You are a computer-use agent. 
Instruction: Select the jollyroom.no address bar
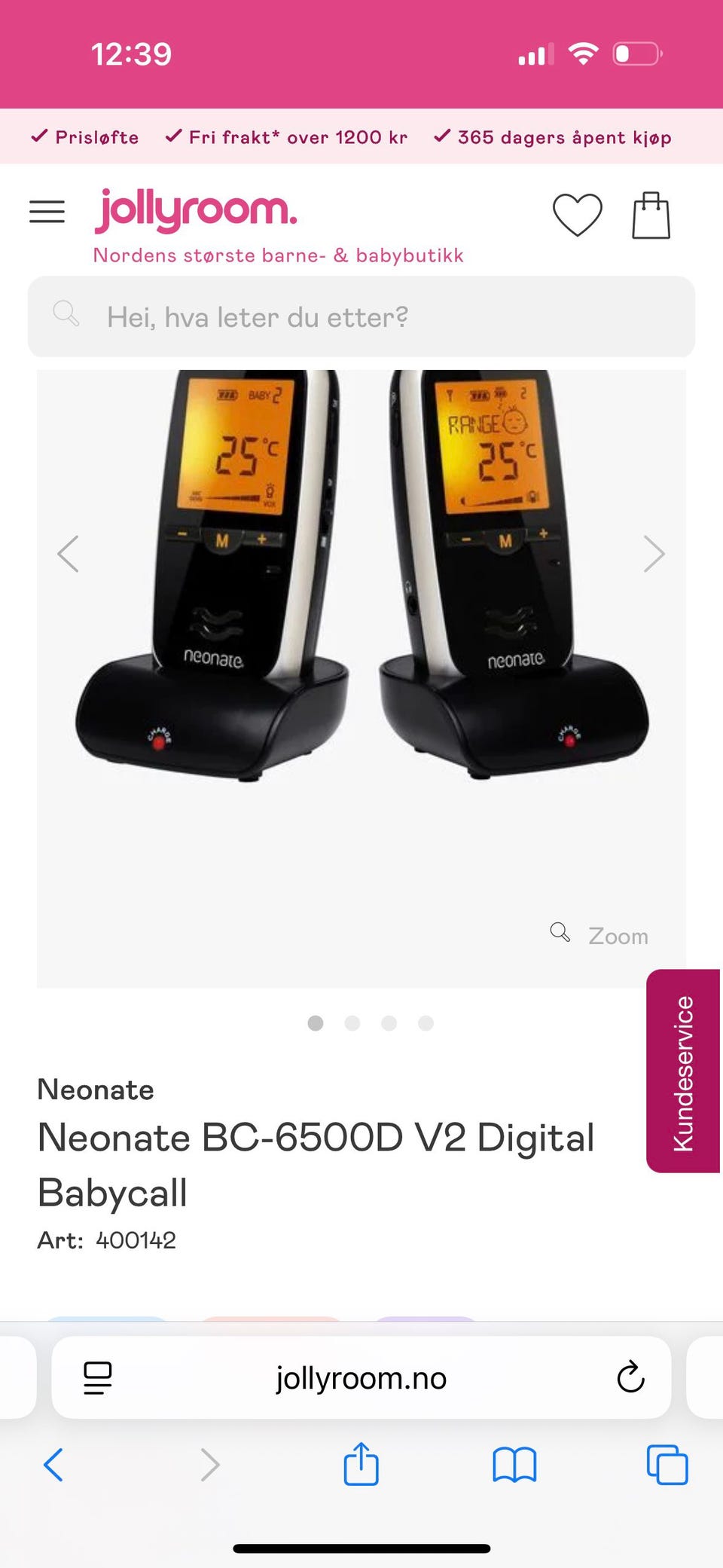point(361,1378)
